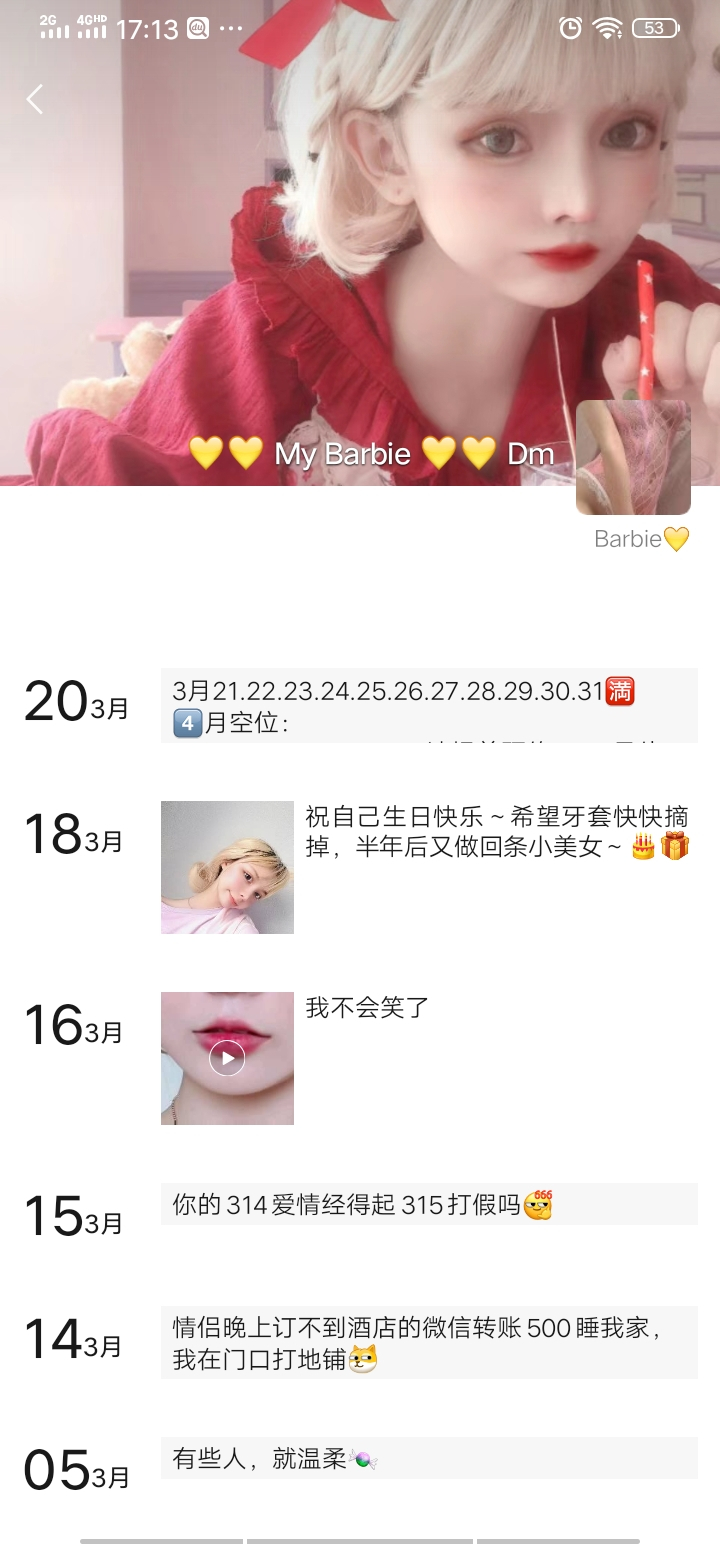Open the March 14 post about hotel couples
This screenshot has width=720, height=1544.
[x=429, y=1342]
